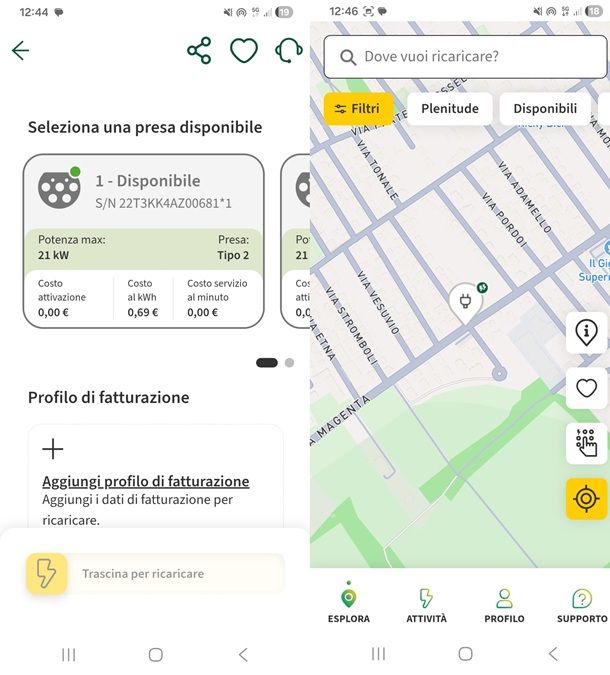Tap Aggiungi profilo di fatturazione link
610x675 pixels.
point(145,481)
